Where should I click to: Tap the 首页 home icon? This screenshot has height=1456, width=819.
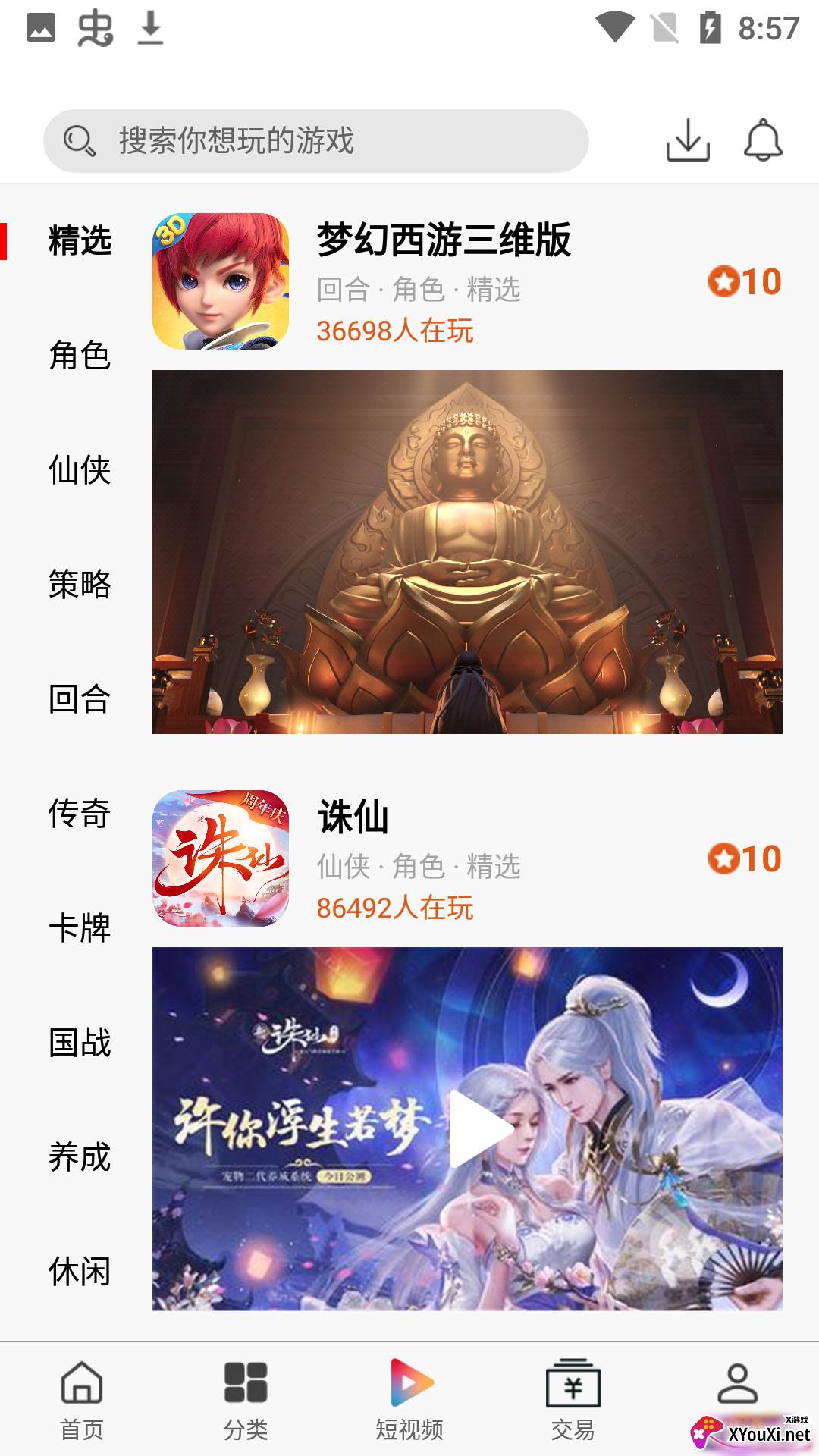82,1383
